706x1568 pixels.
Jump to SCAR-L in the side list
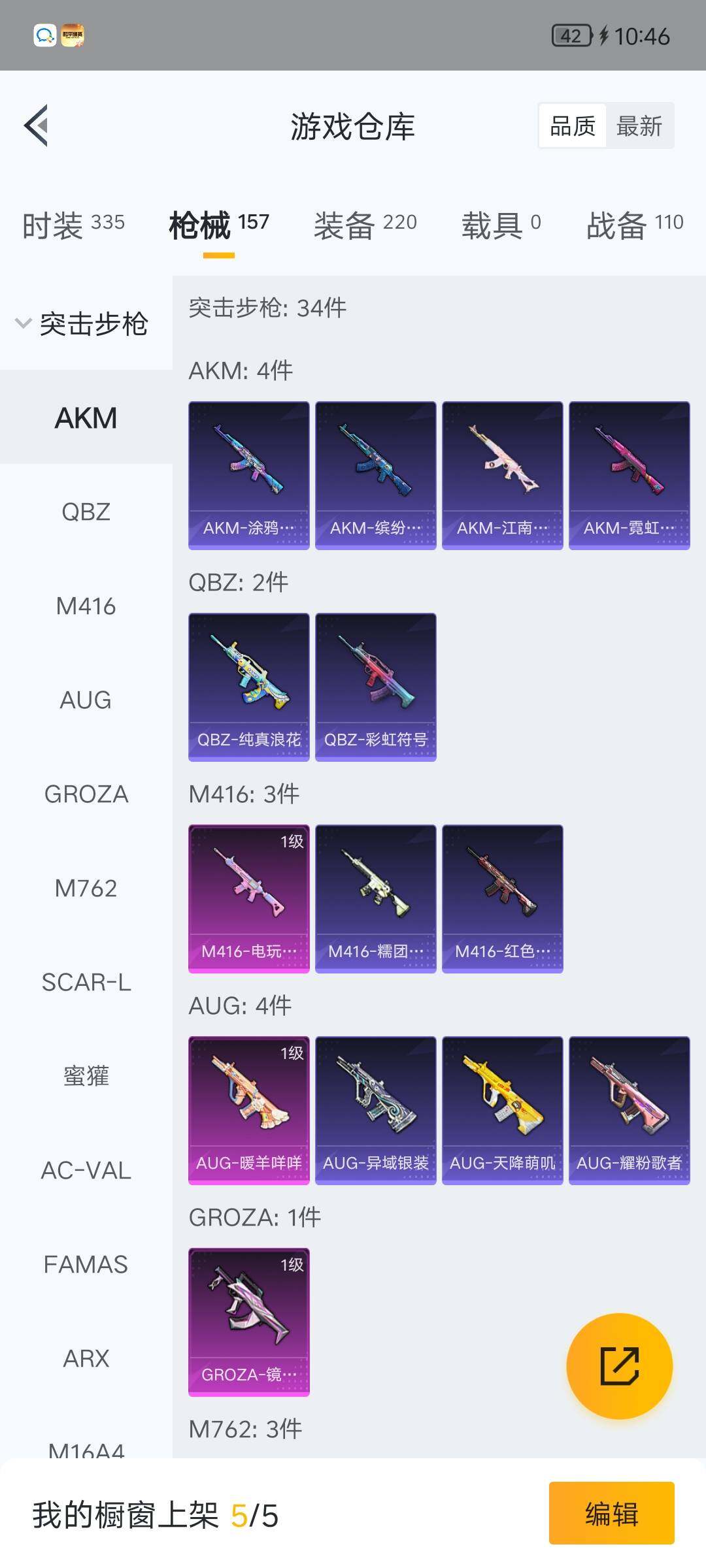click(x=86, y=983)
